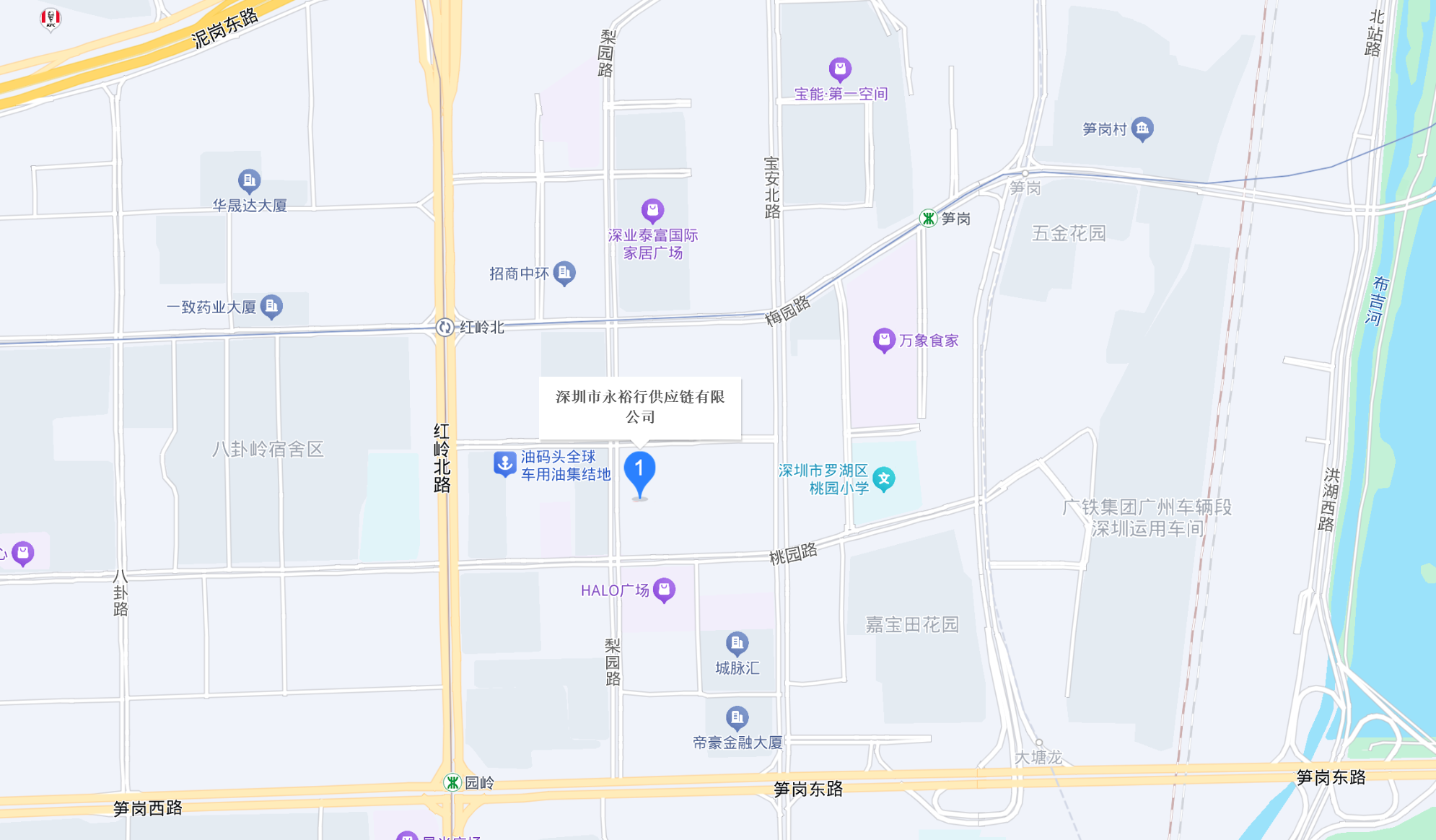Select the 园岭 metro station icon

(x=452, y=782)
